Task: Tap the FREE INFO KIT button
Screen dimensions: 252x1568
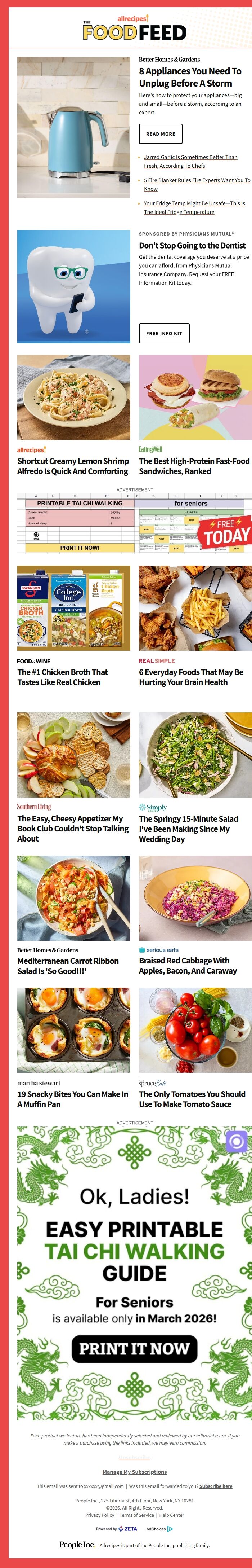Action: coord(164,334)
